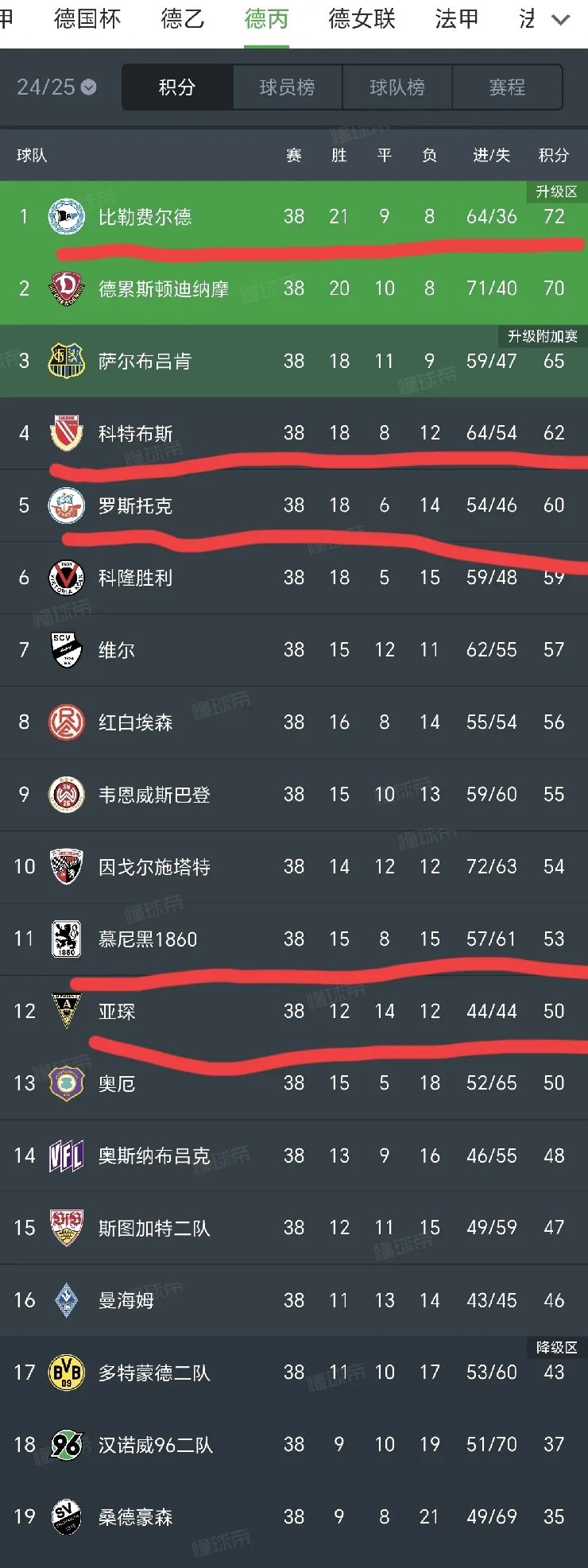Open the 24/25 season dropdown
The height and width of the screenshot is (1568, 588).
click(x=56, y=87)
